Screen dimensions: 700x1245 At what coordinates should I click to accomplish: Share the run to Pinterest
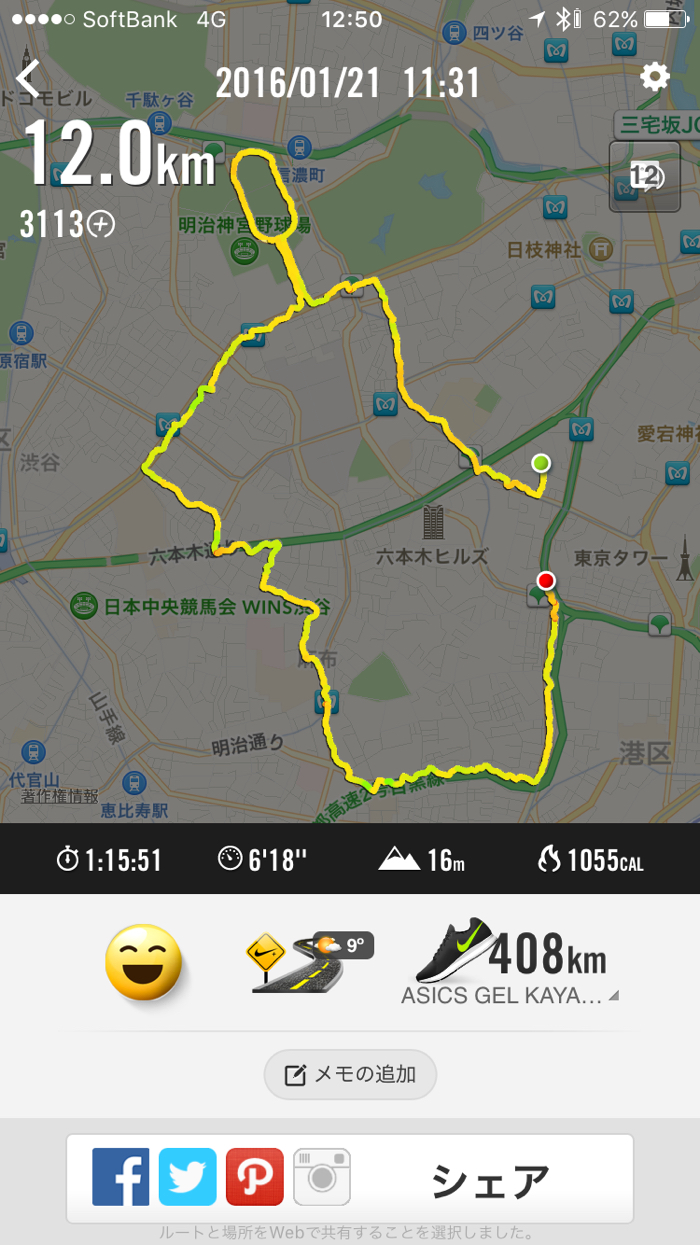254,1177
